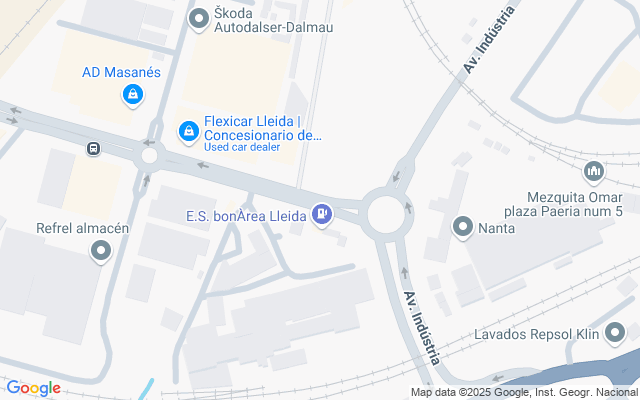Tap the bus stop icon

(x=93, y=149)
